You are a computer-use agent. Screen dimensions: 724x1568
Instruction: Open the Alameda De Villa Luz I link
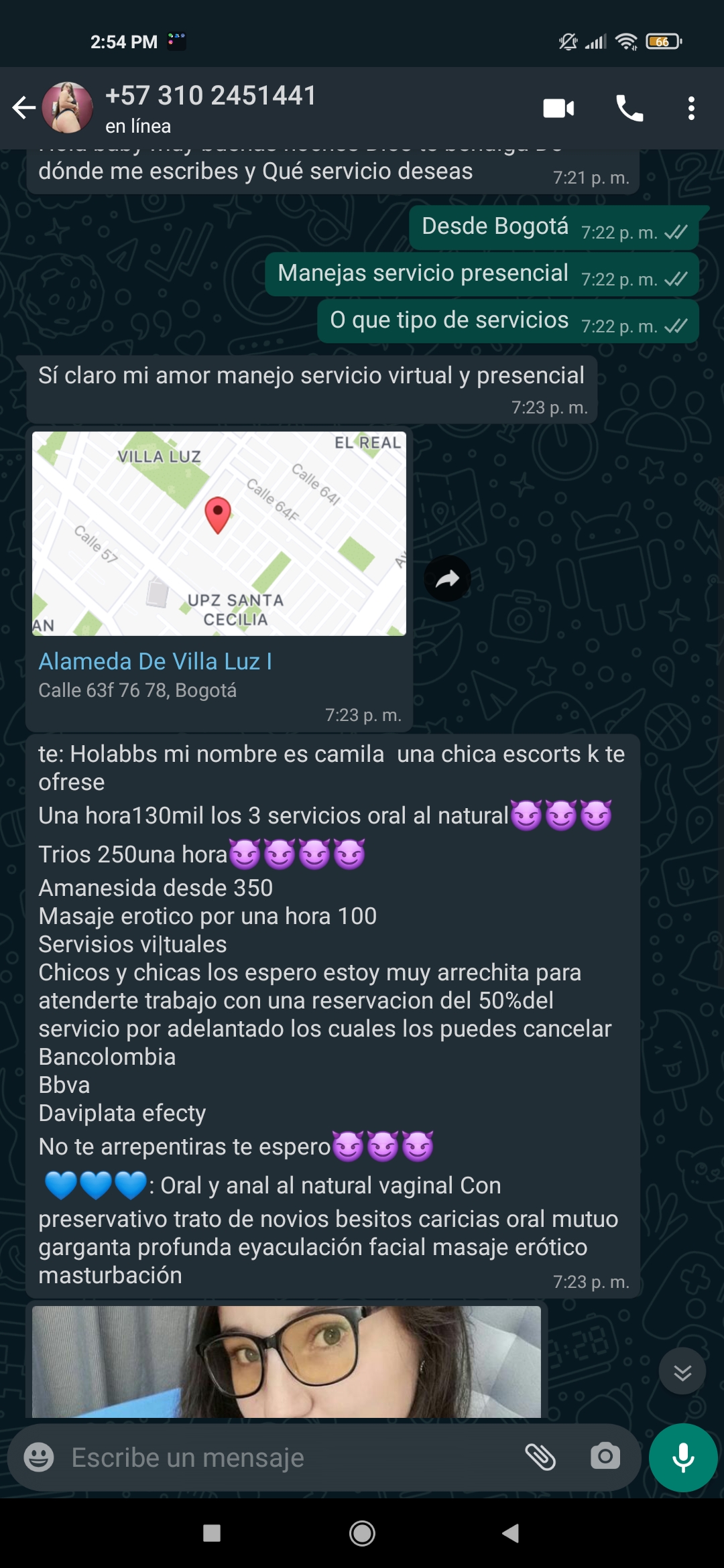(155, 662)
